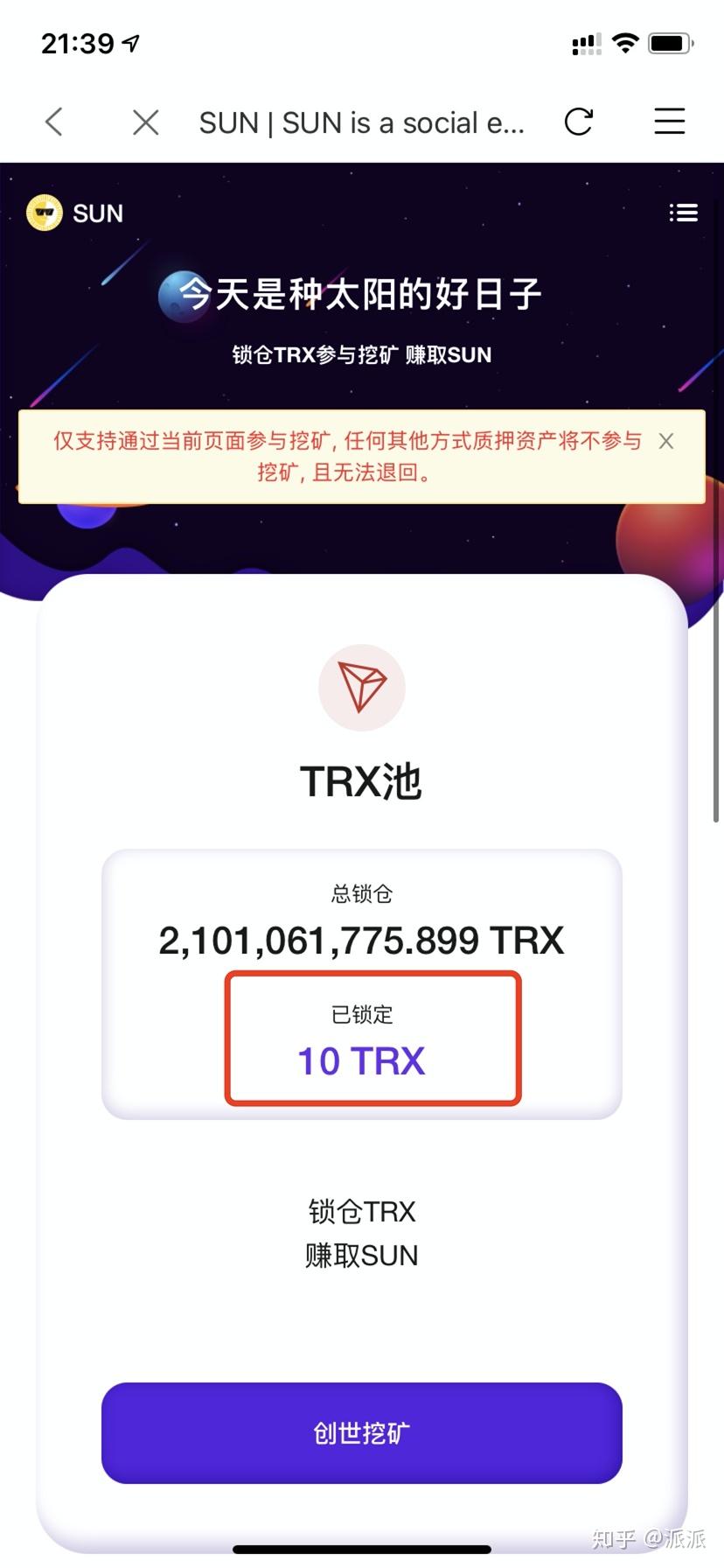Dismiss the red mining warning banner
This screenshot has width=724, height=1568.
[x=666, y=442]
